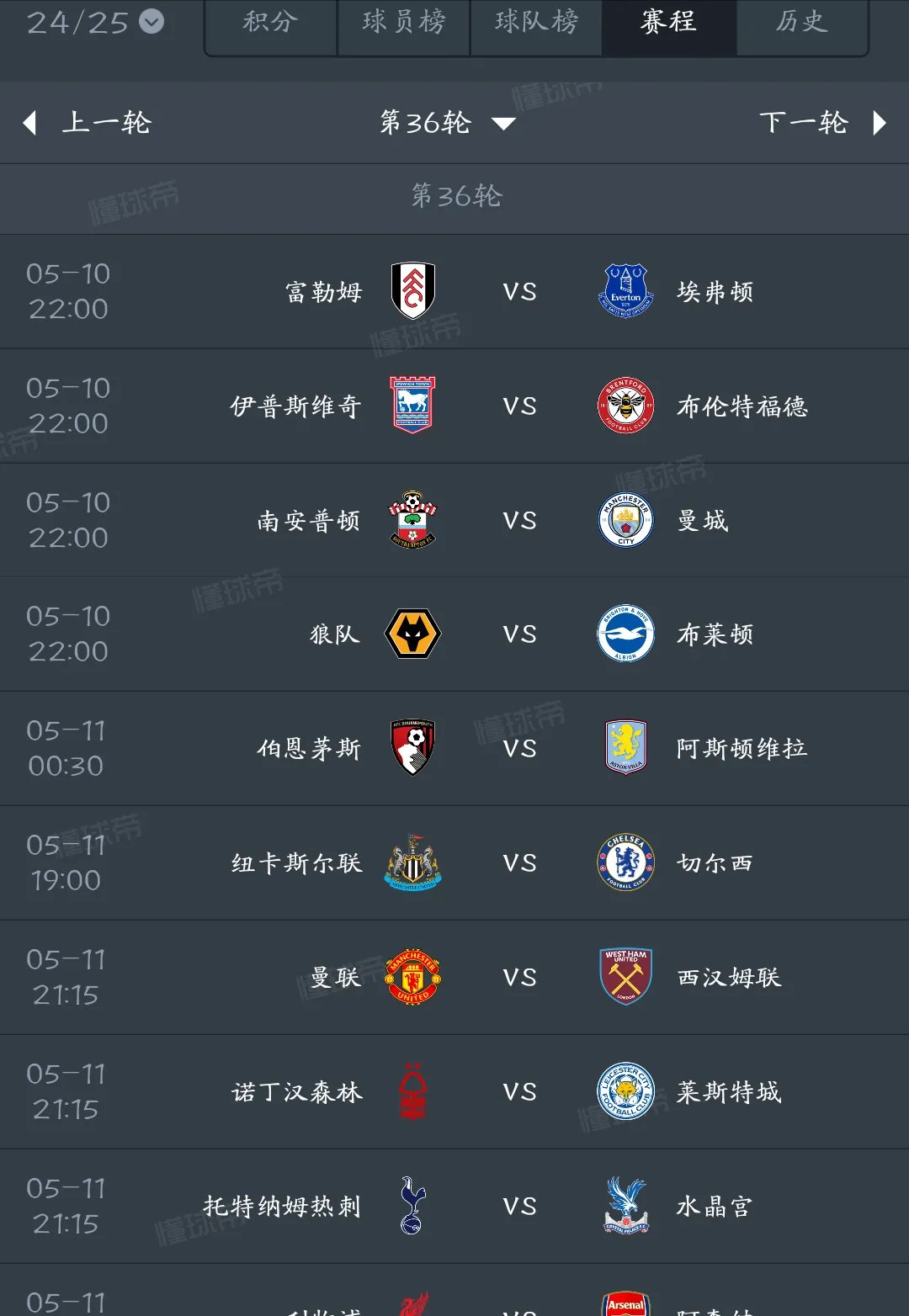Select the Manchester City badge
This screenshot has height=1316, width=909.
click(x=625, y=520)
